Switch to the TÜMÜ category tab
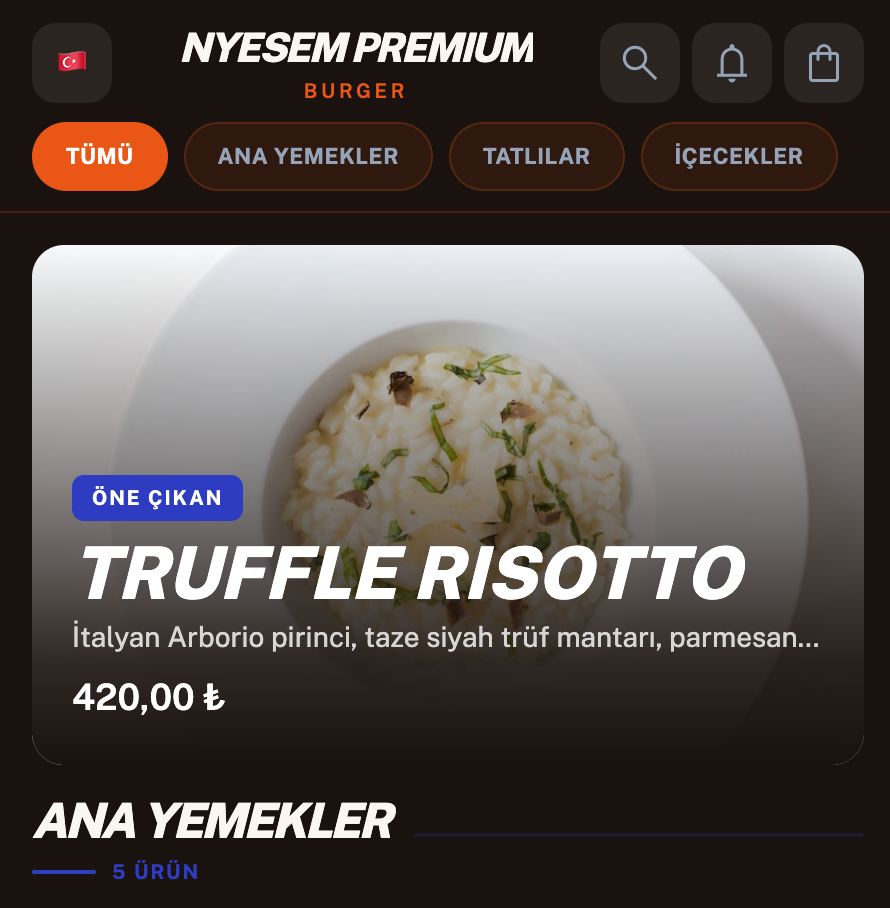 [99, 156]
